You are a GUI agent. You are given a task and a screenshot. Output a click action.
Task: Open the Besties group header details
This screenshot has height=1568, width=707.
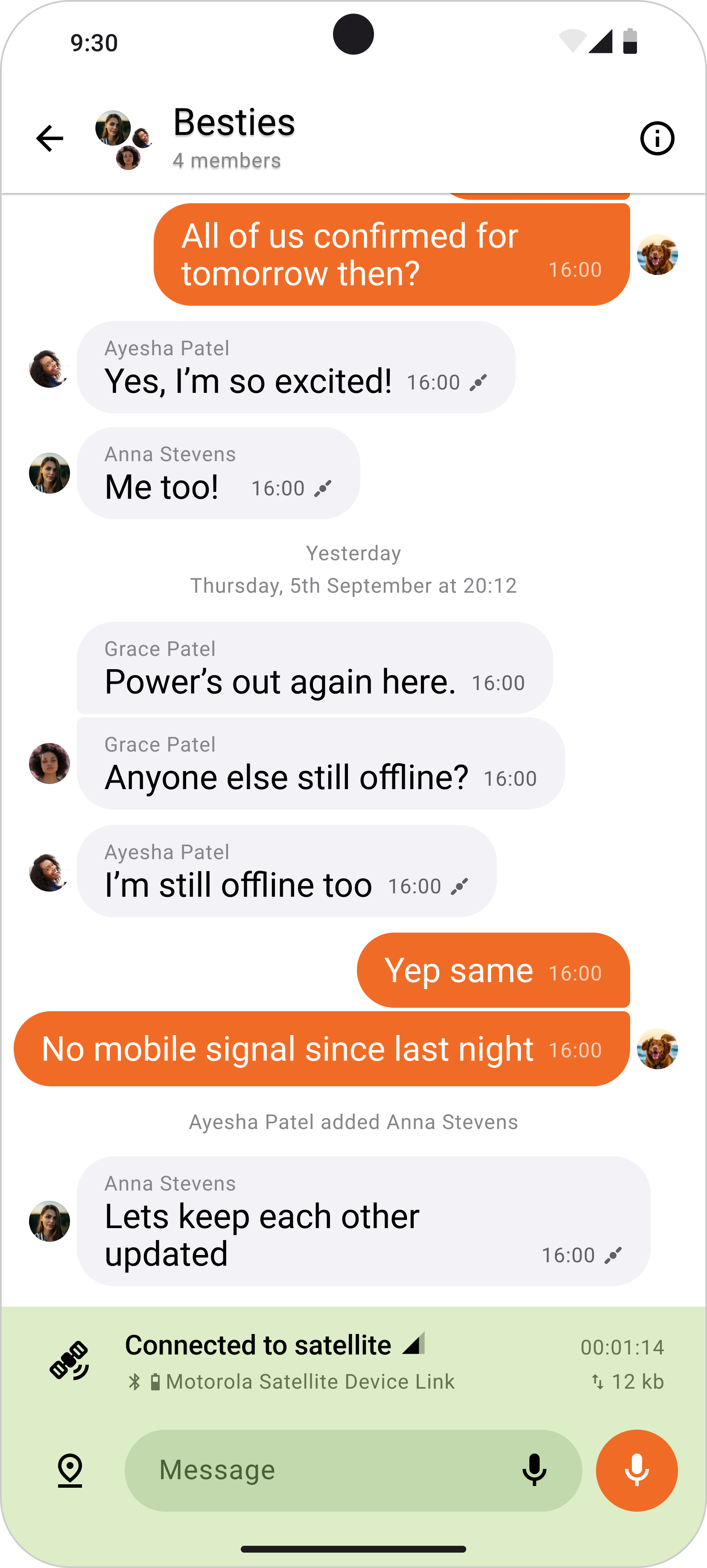click(x=234, y=137)
